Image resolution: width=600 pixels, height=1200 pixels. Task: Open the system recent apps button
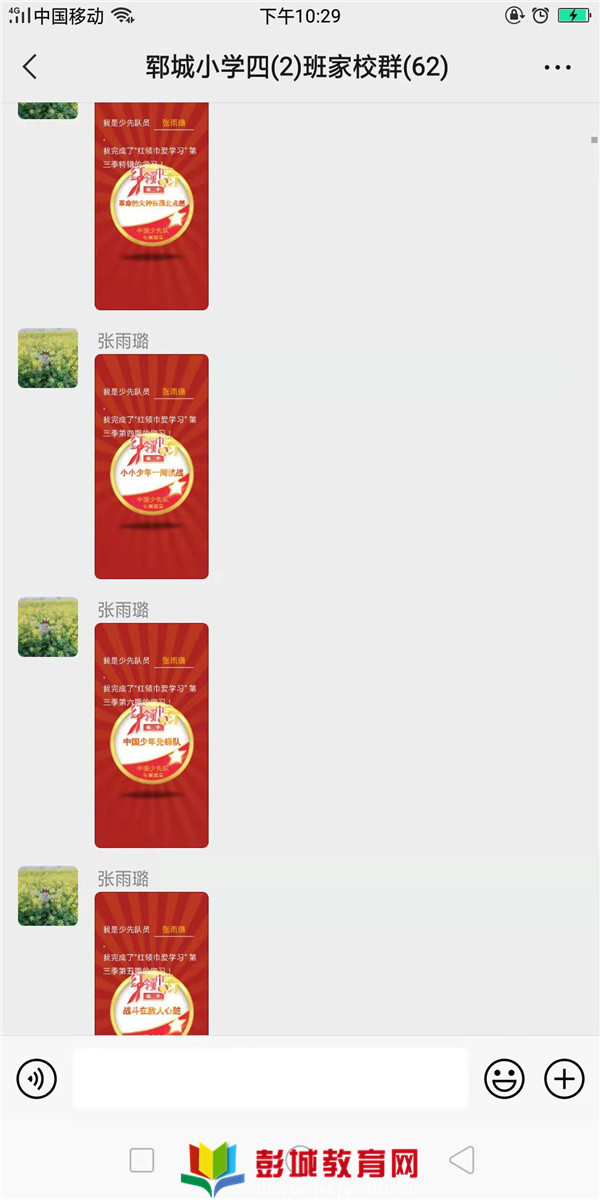(142, 1160)
